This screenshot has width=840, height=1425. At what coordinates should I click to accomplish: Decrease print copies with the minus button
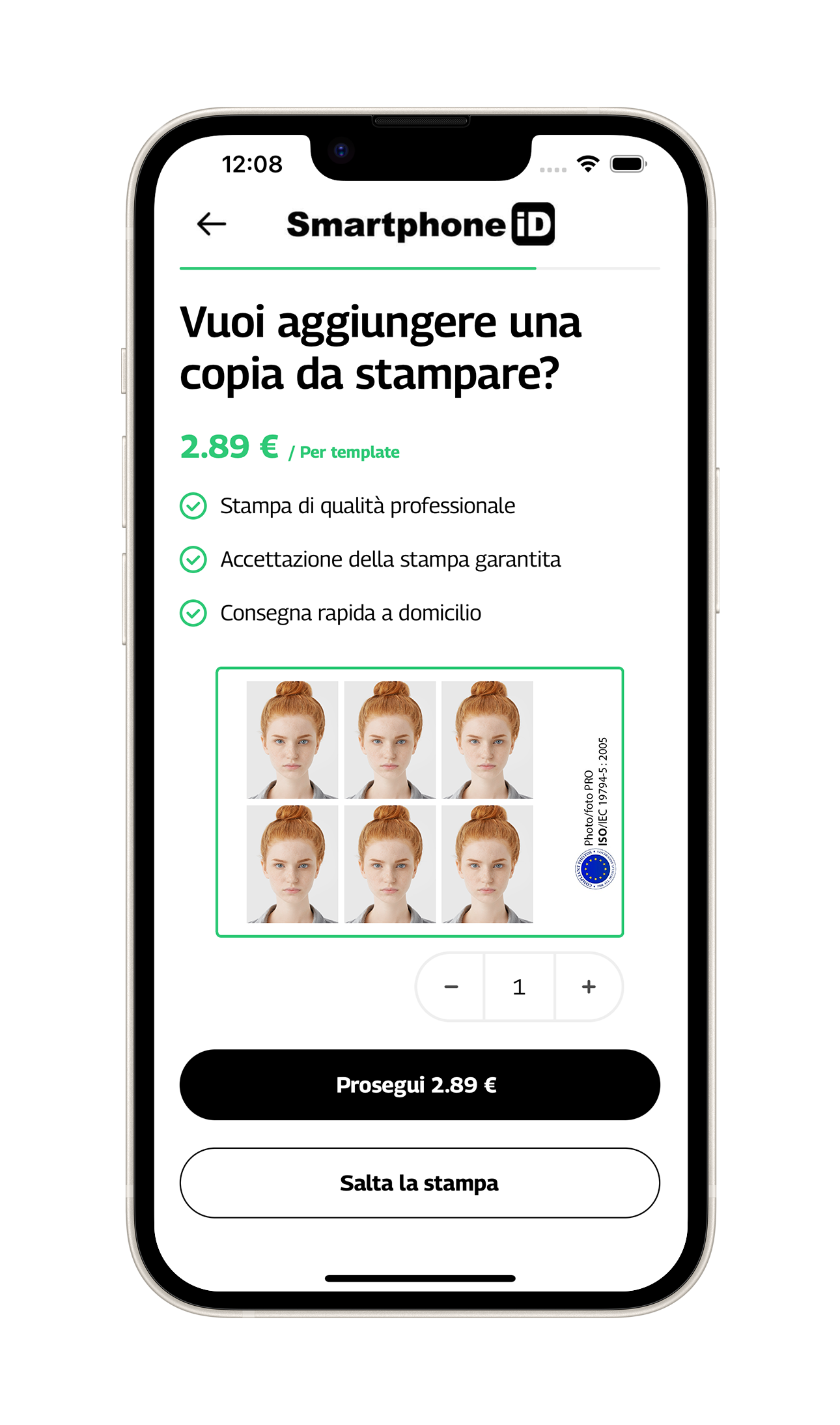[451, 987]
